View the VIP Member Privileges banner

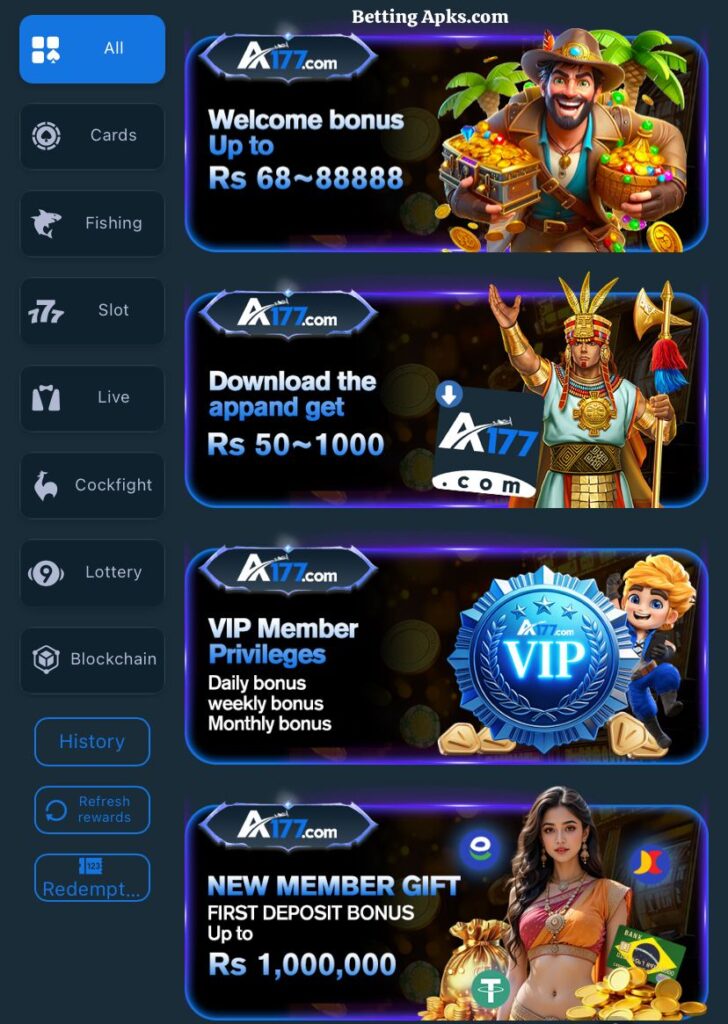click(446, 656)
